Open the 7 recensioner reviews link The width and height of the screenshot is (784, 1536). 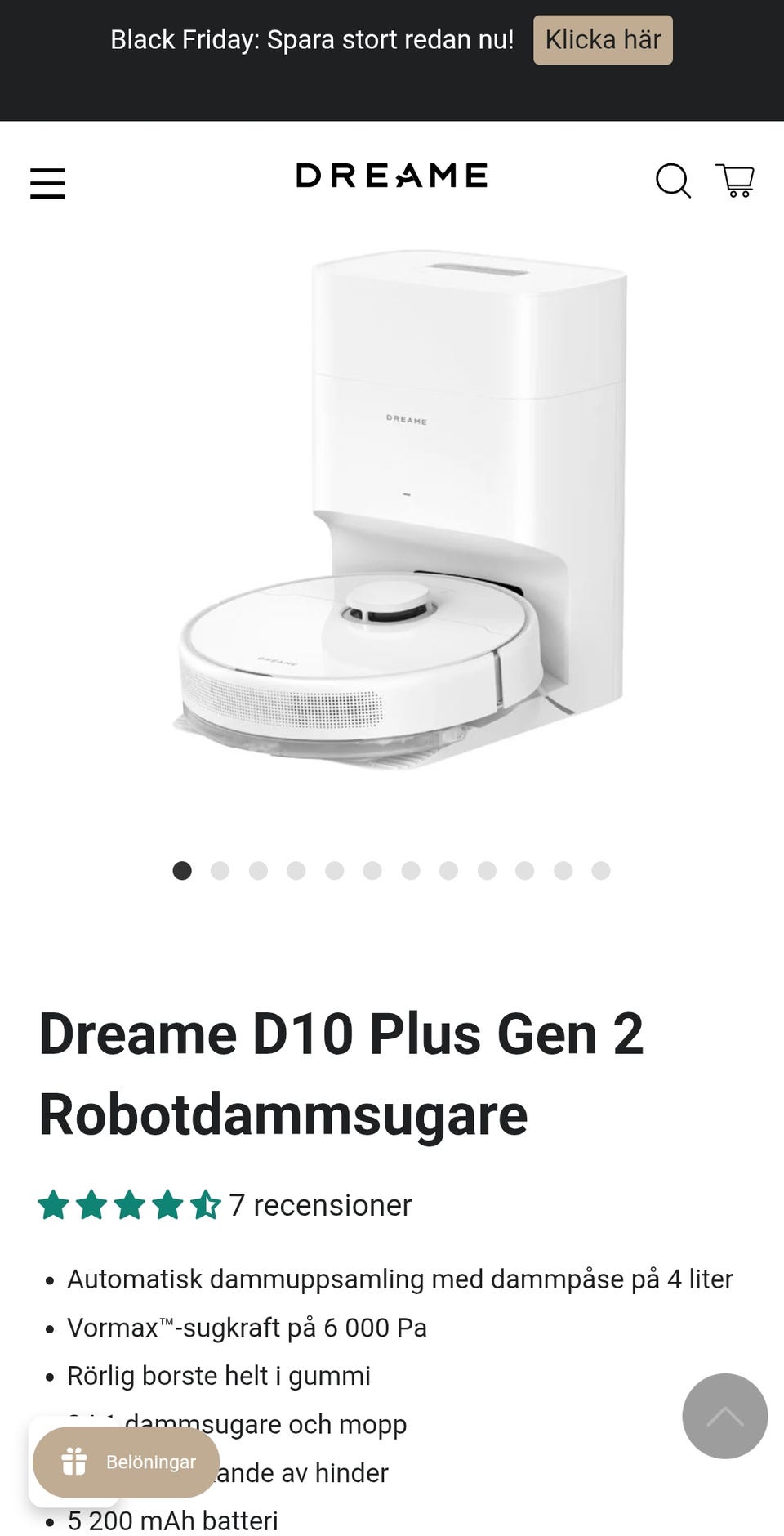tap(320, 1205)
